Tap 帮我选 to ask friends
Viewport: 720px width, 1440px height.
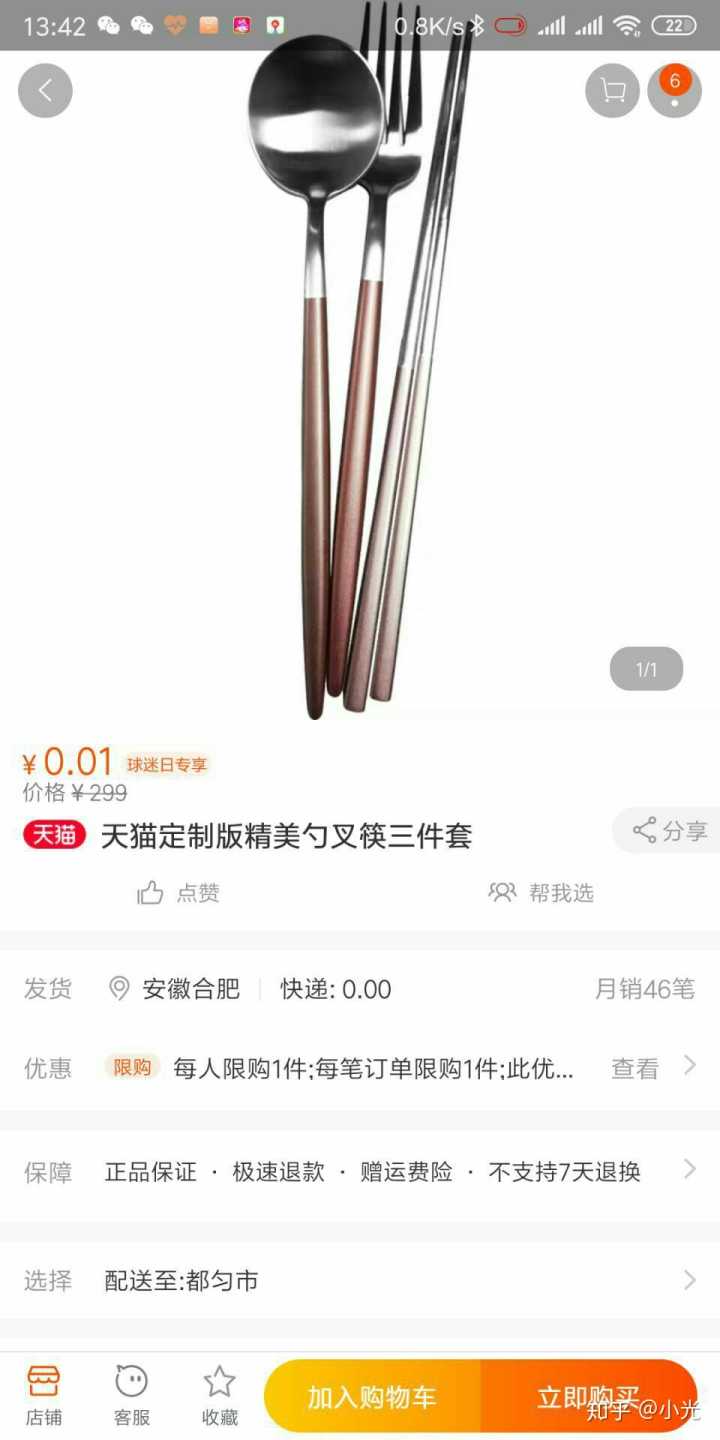pyautogui.click(x=541, y=893)
